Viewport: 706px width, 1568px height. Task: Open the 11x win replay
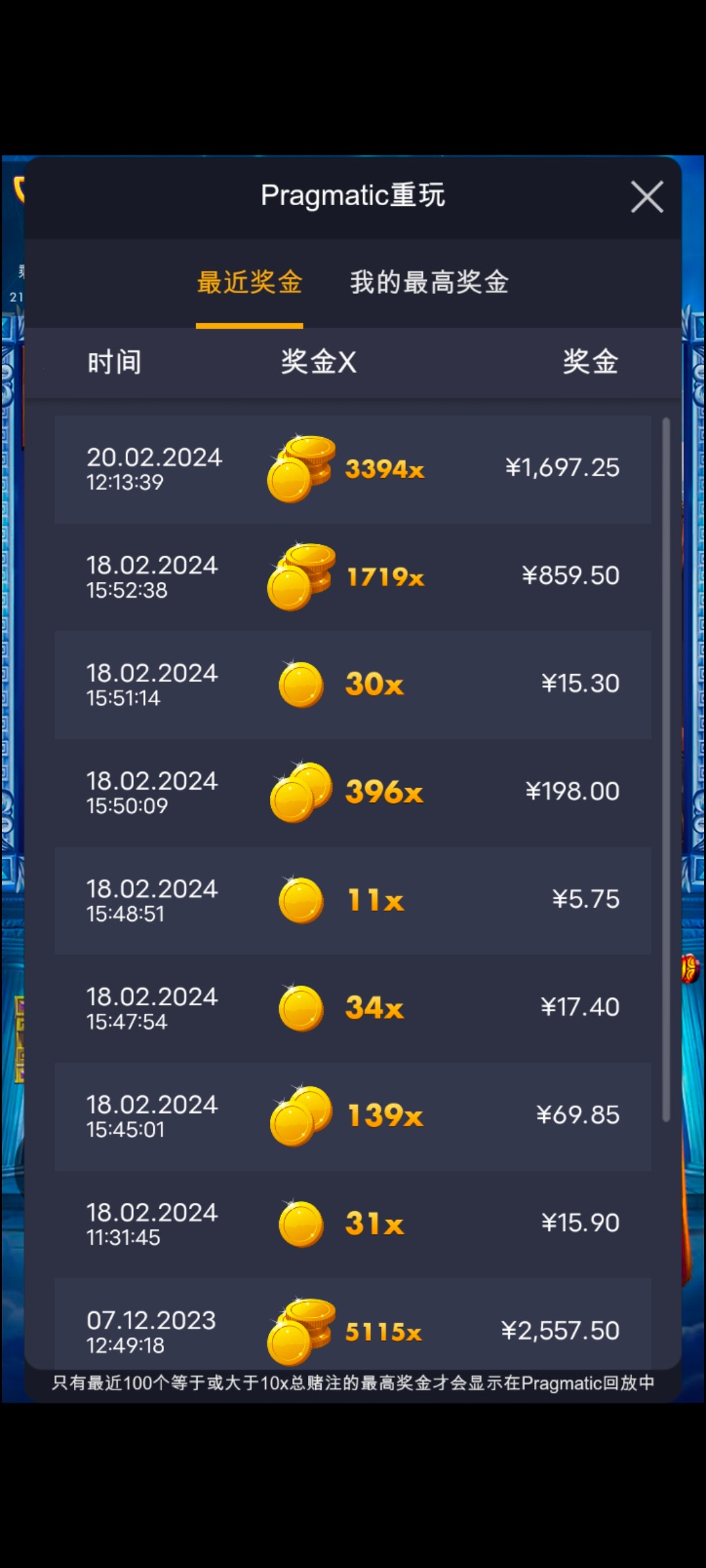pyautogui.click(x=353, y=900)
